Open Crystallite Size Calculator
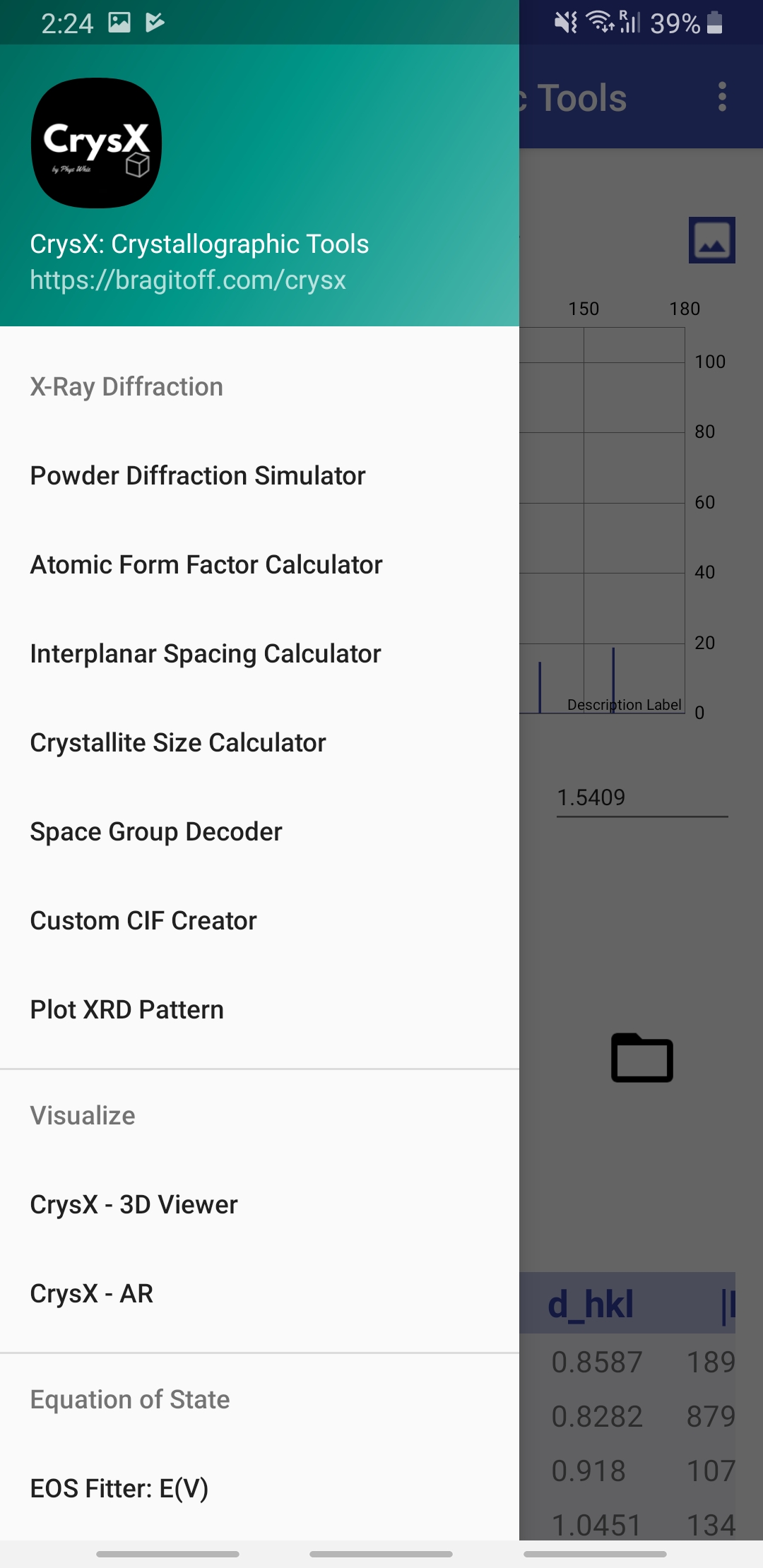763x1568 pixels. point(177,742)
